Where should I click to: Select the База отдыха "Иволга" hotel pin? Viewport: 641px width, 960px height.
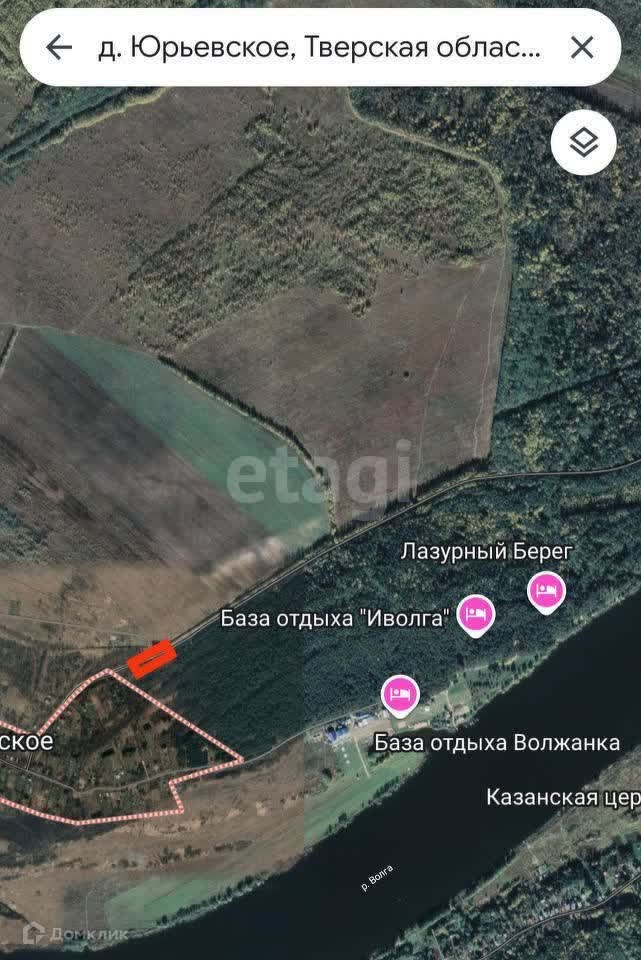[476, 615]
